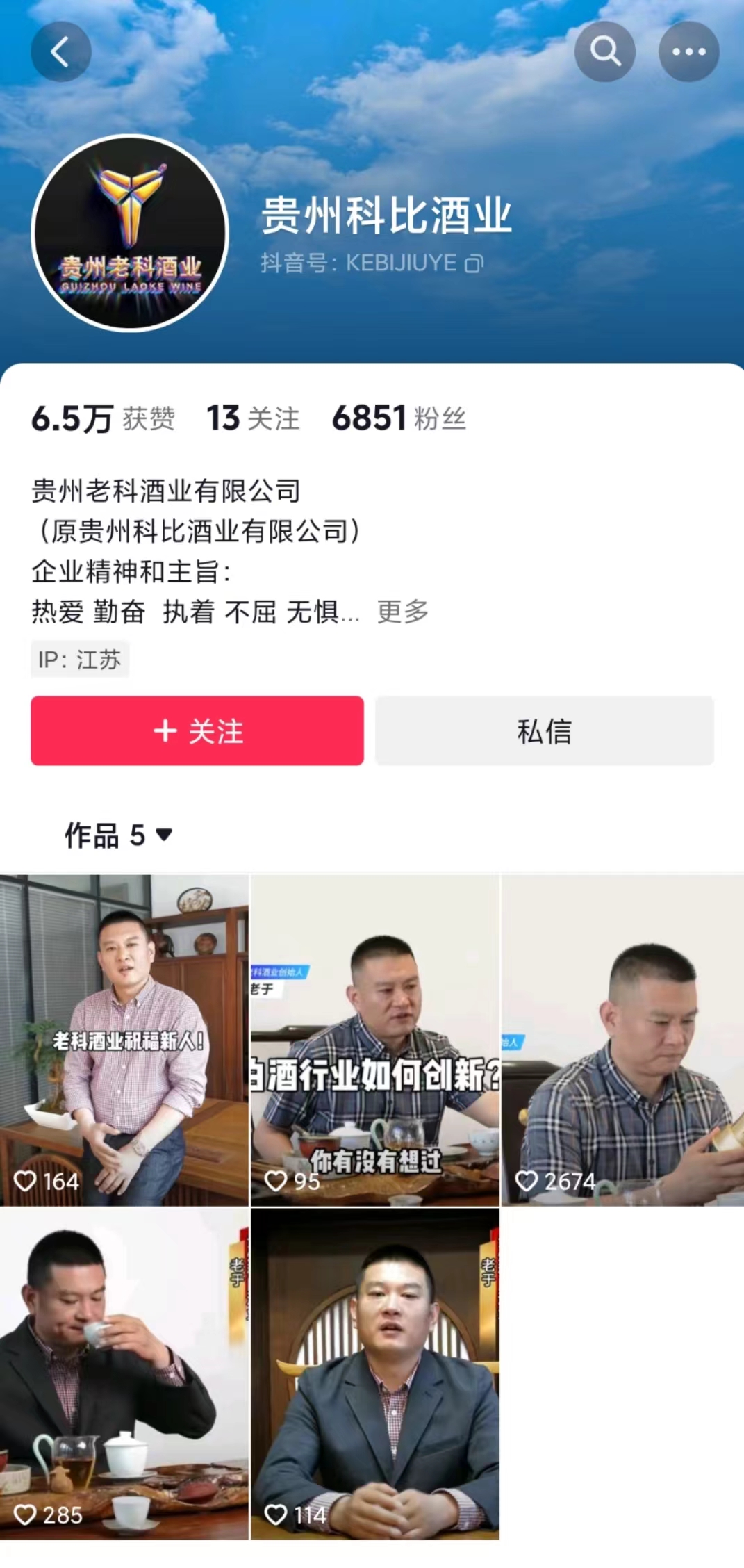Expand the bio with 更多
Viewport: 744px width, 1568px height.
pos(402,612)
